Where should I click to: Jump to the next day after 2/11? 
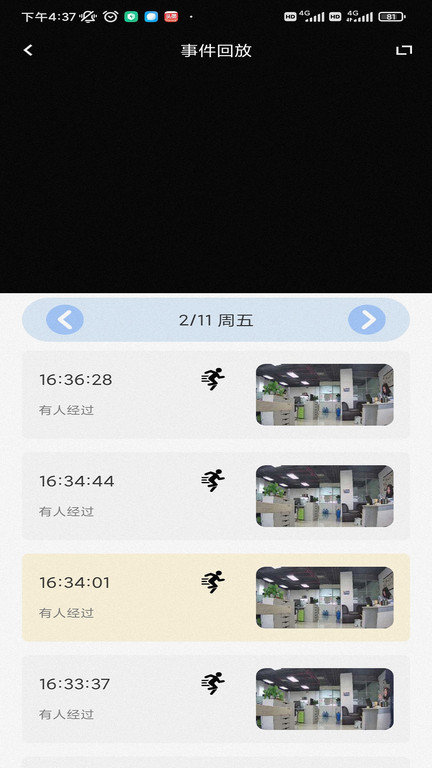point(367,320)
